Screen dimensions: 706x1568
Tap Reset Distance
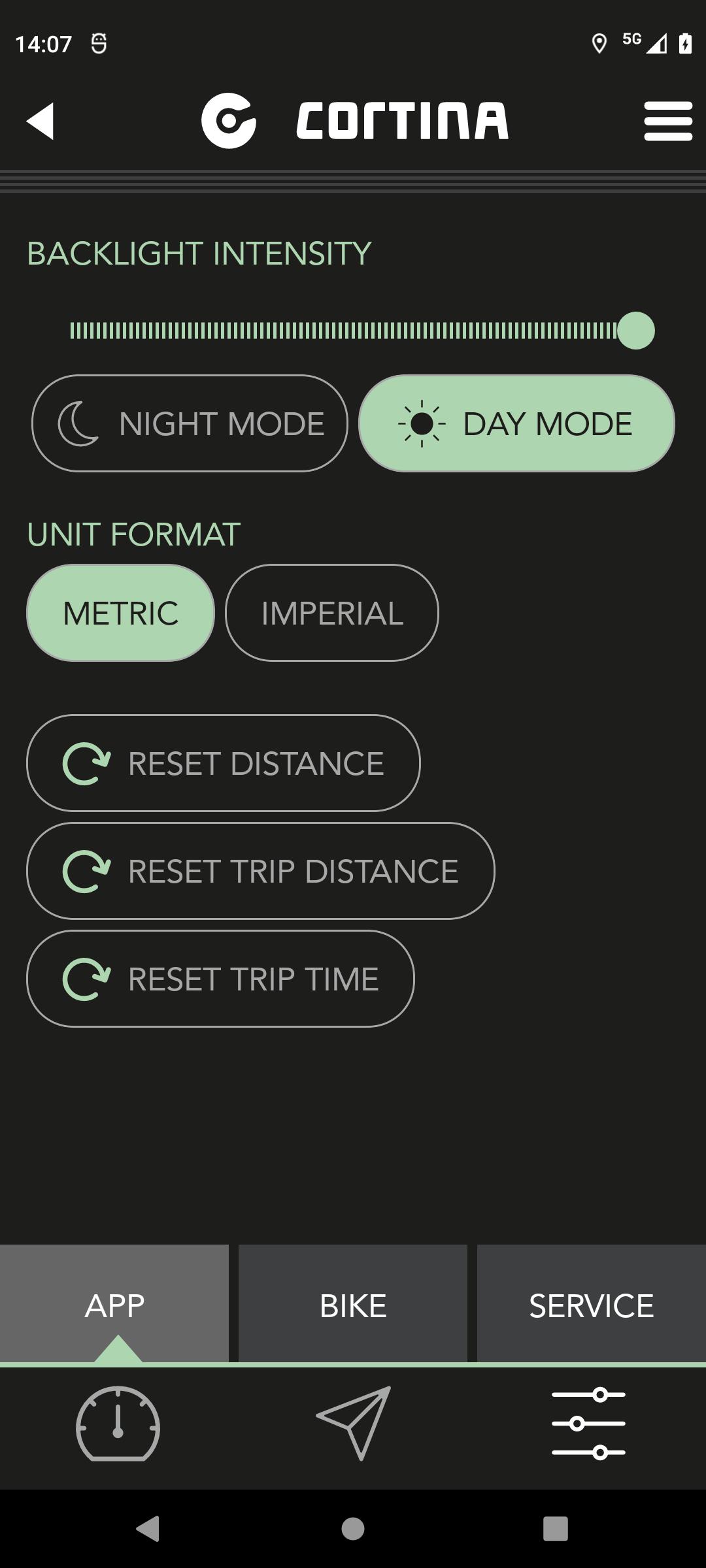(223, 763)
